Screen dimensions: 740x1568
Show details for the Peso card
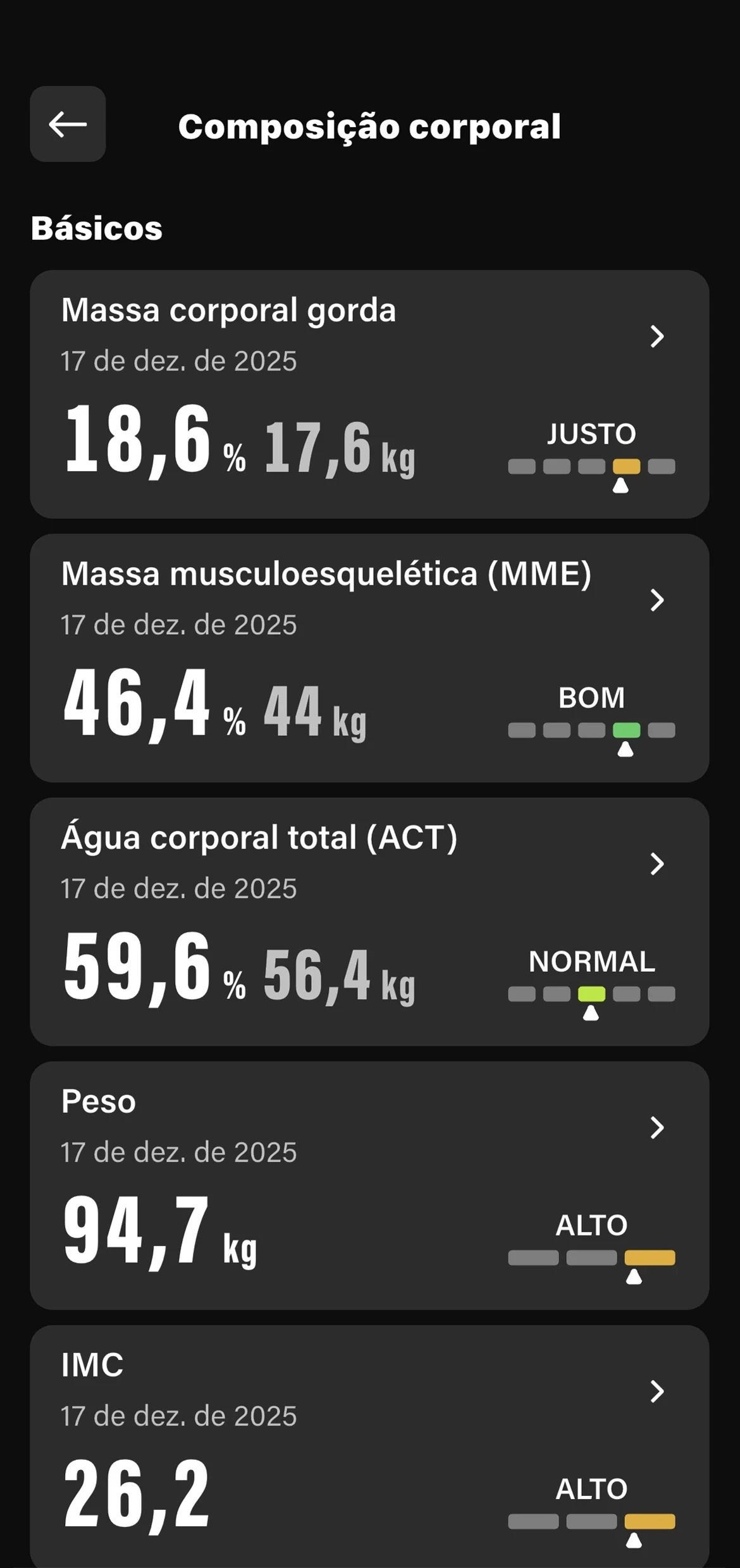369,1185
